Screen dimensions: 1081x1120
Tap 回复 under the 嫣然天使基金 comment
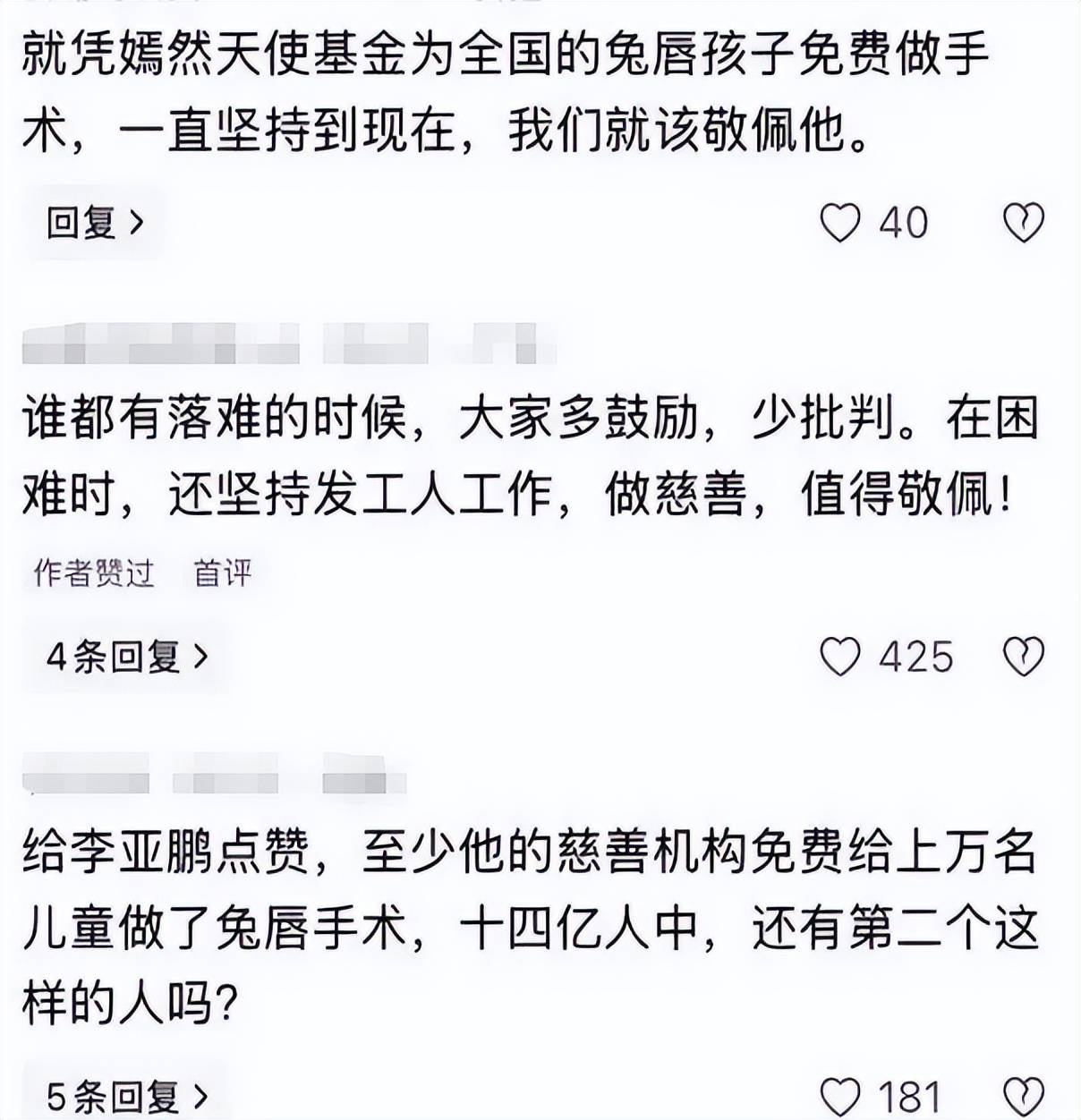[x=94, y=223]
